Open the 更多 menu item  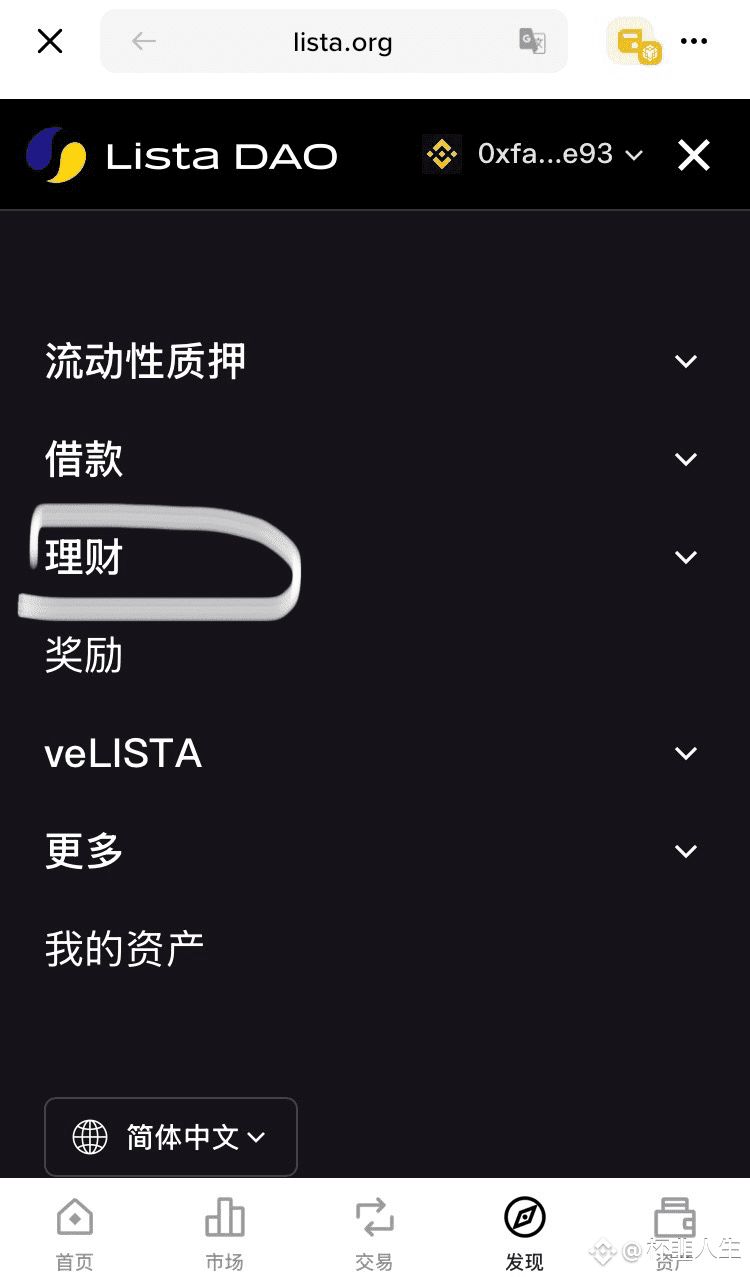point(83,851)
